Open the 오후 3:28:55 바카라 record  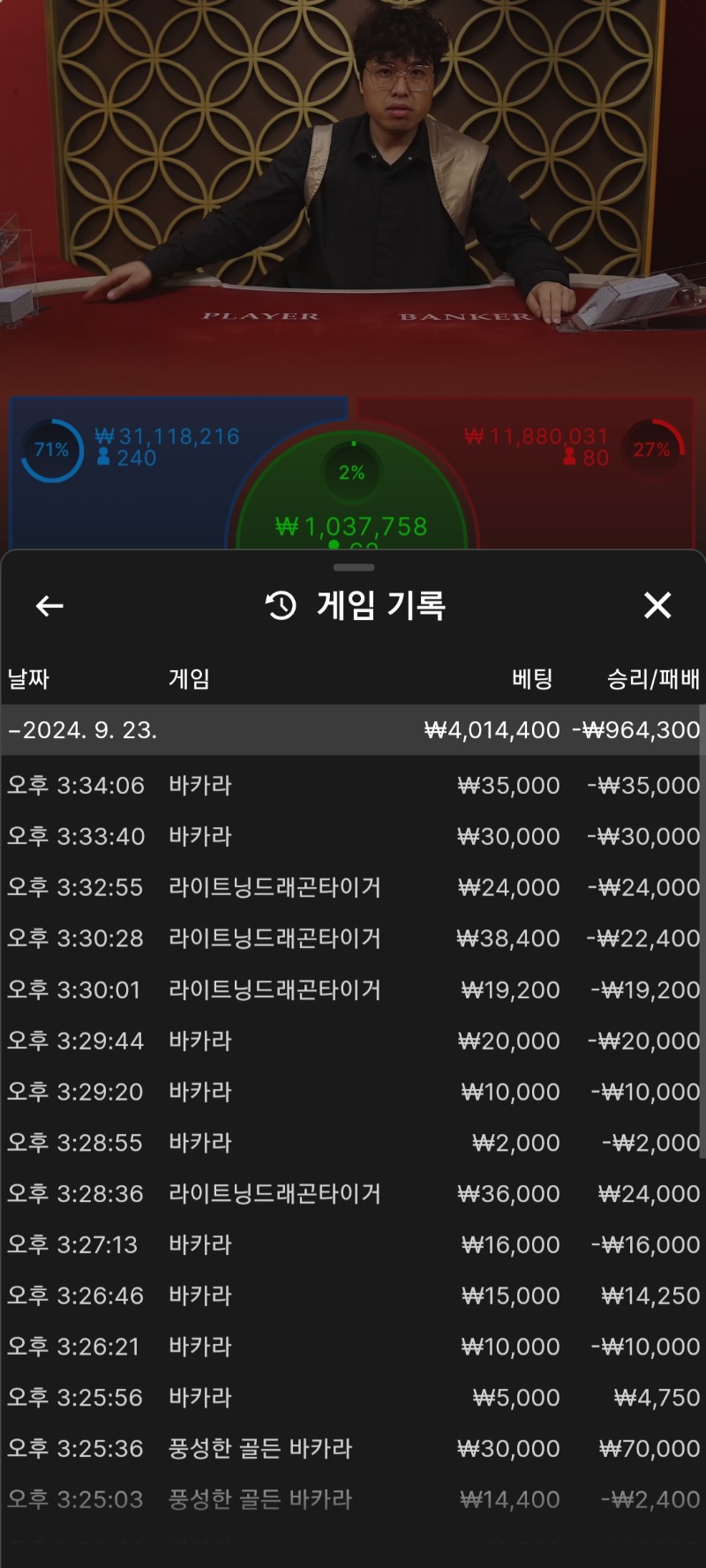click(x=353, y=1143)
